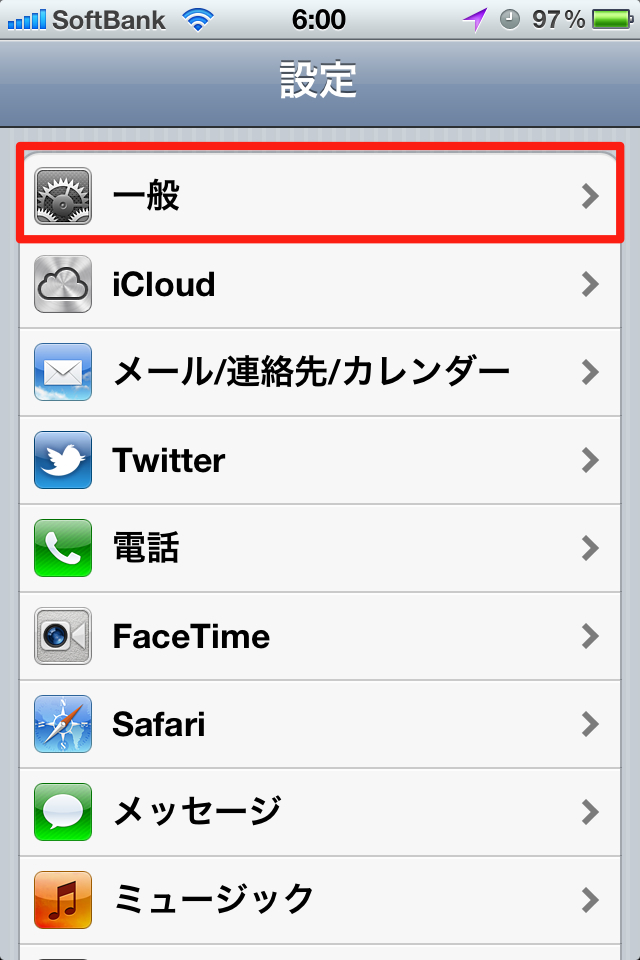Open Twitter settings
This screenshot has width=640, height=960.
click(x=320, y=460)
